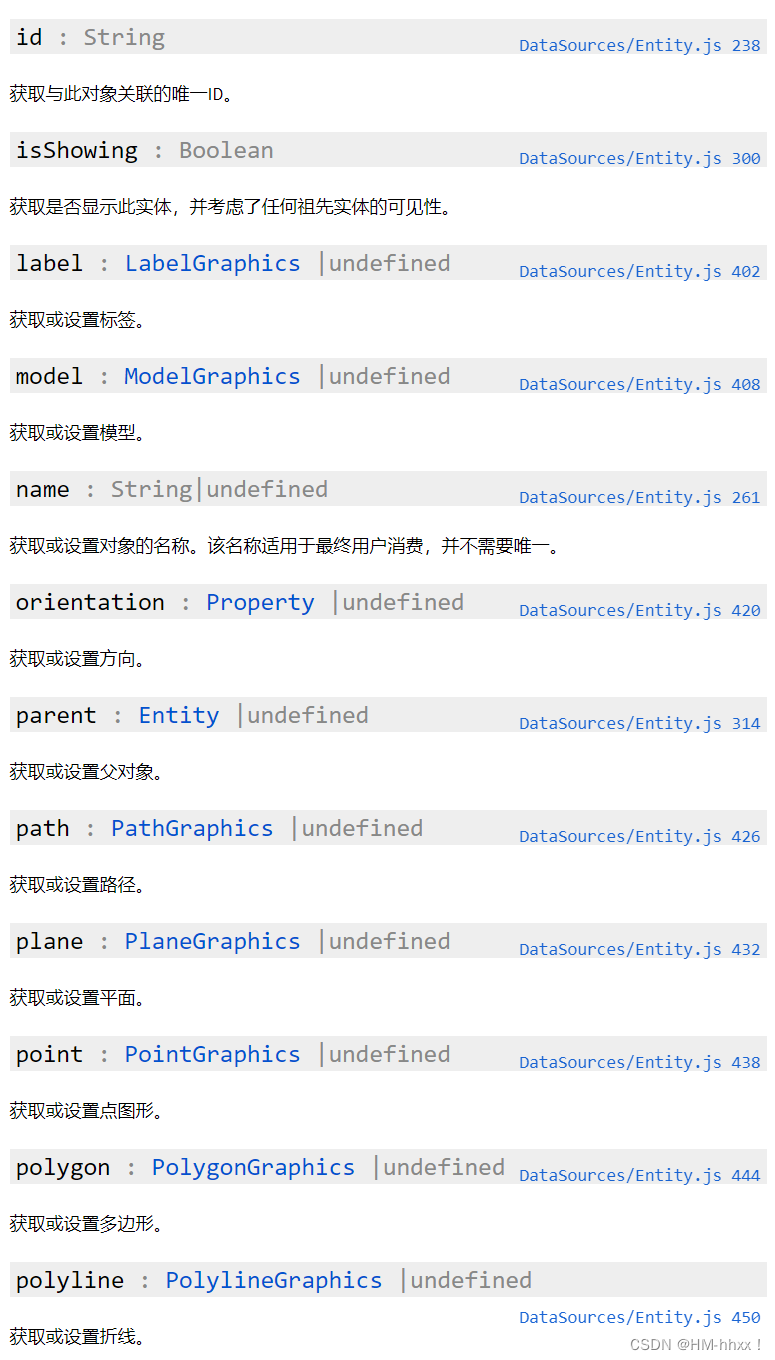Open the PointGraphics type link
Viewport: 775px width, 1360px height.
[x=212, y=1054]
